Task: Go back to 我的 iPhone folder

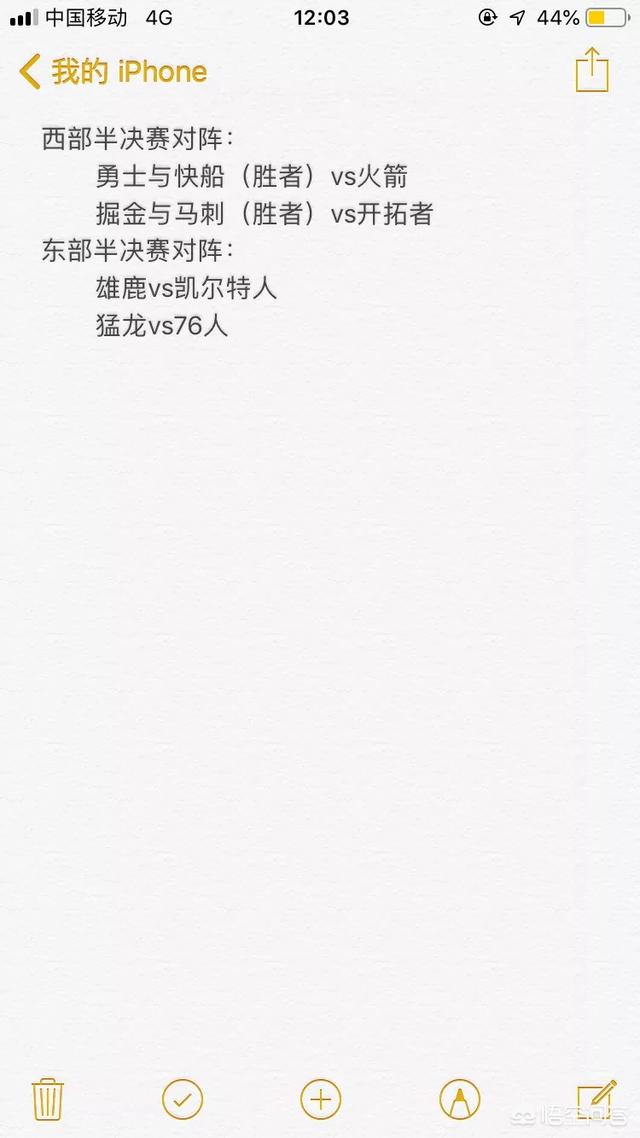Action: (x=113, y=72)
